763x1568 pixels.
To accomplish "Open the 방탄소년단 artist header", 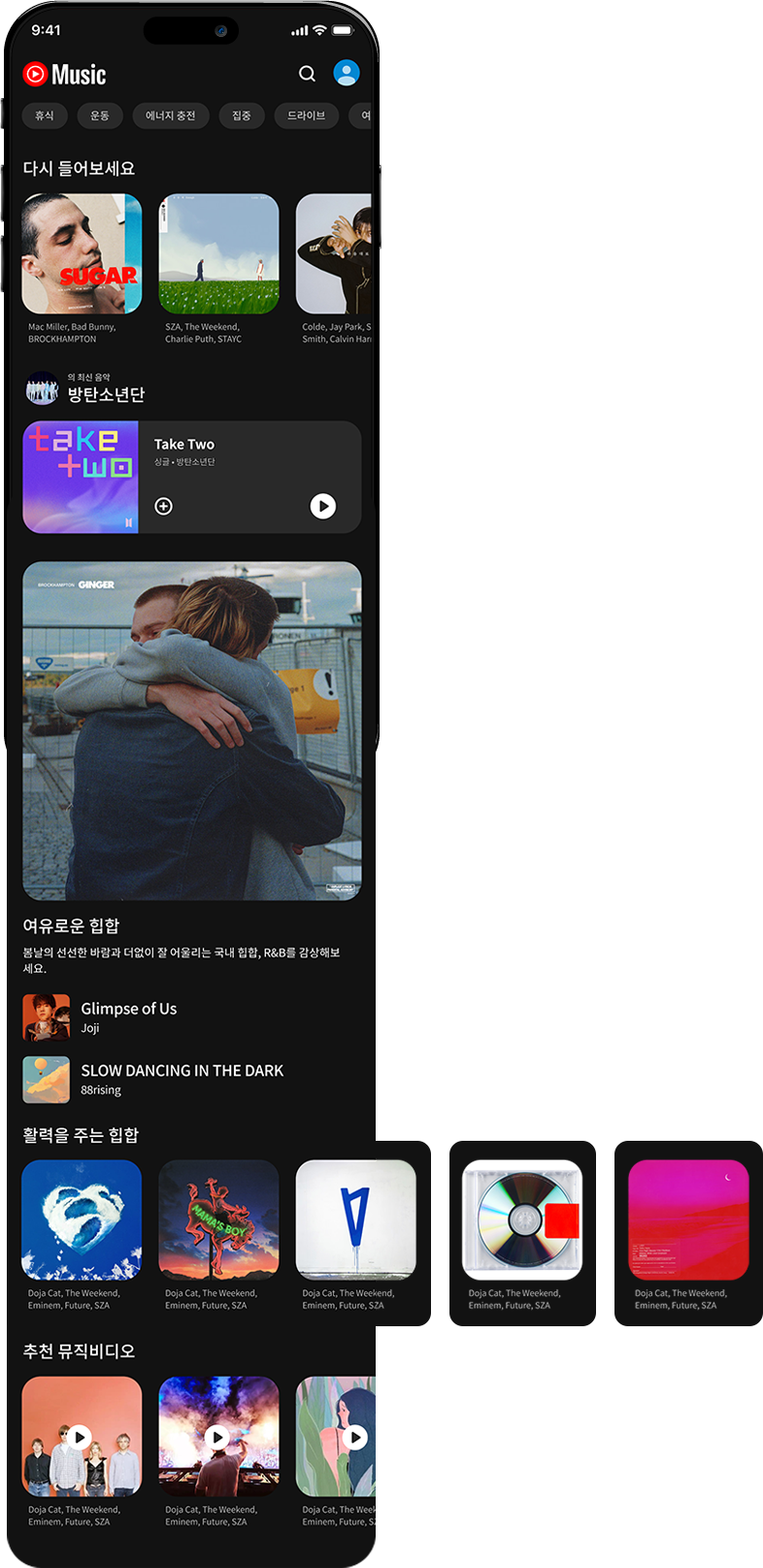I will [x=85, y=388].
